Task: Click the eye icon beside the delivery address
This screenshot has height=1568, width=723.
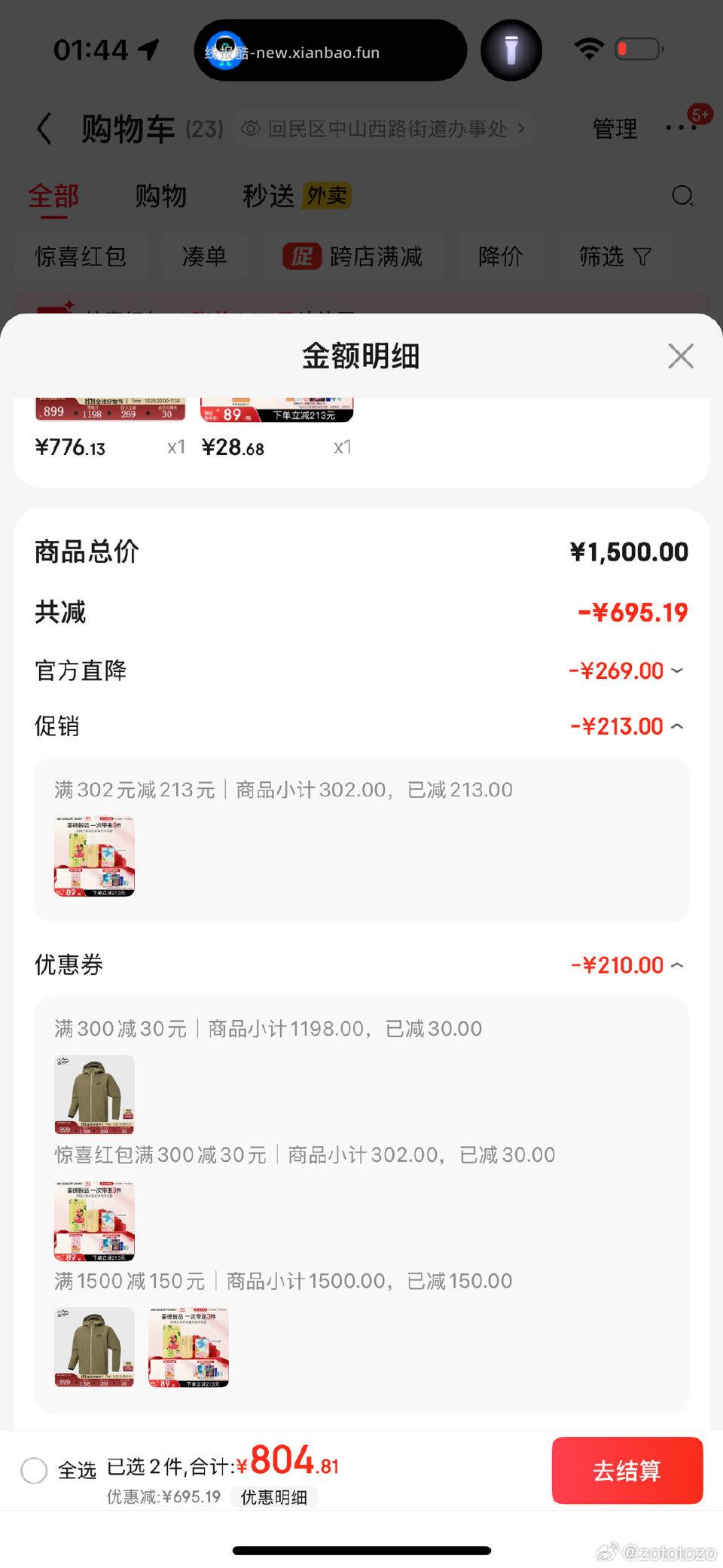Action: pos(250,129)
